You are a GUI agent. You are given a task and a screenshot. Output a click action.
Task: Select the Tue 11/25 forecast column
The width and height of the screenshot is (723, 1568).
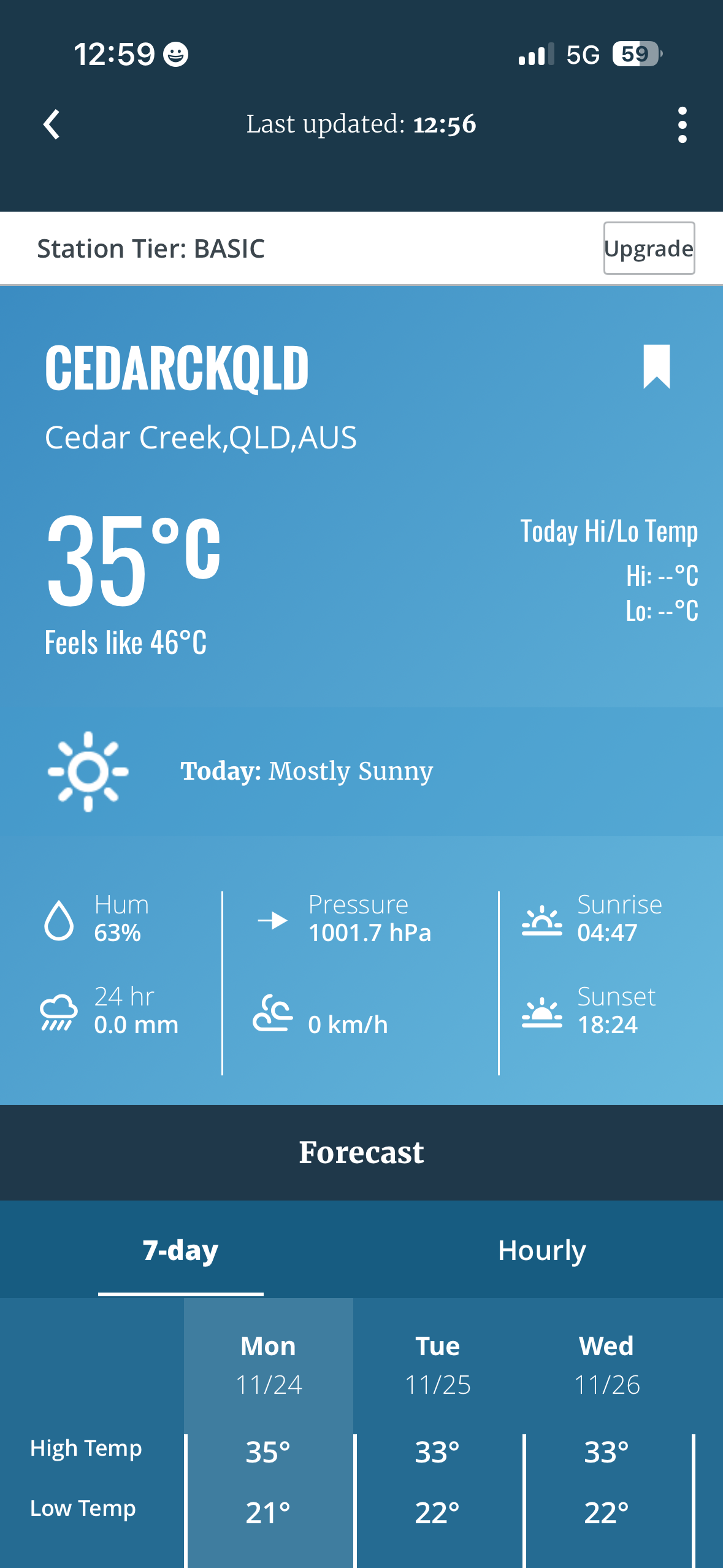438,1364
